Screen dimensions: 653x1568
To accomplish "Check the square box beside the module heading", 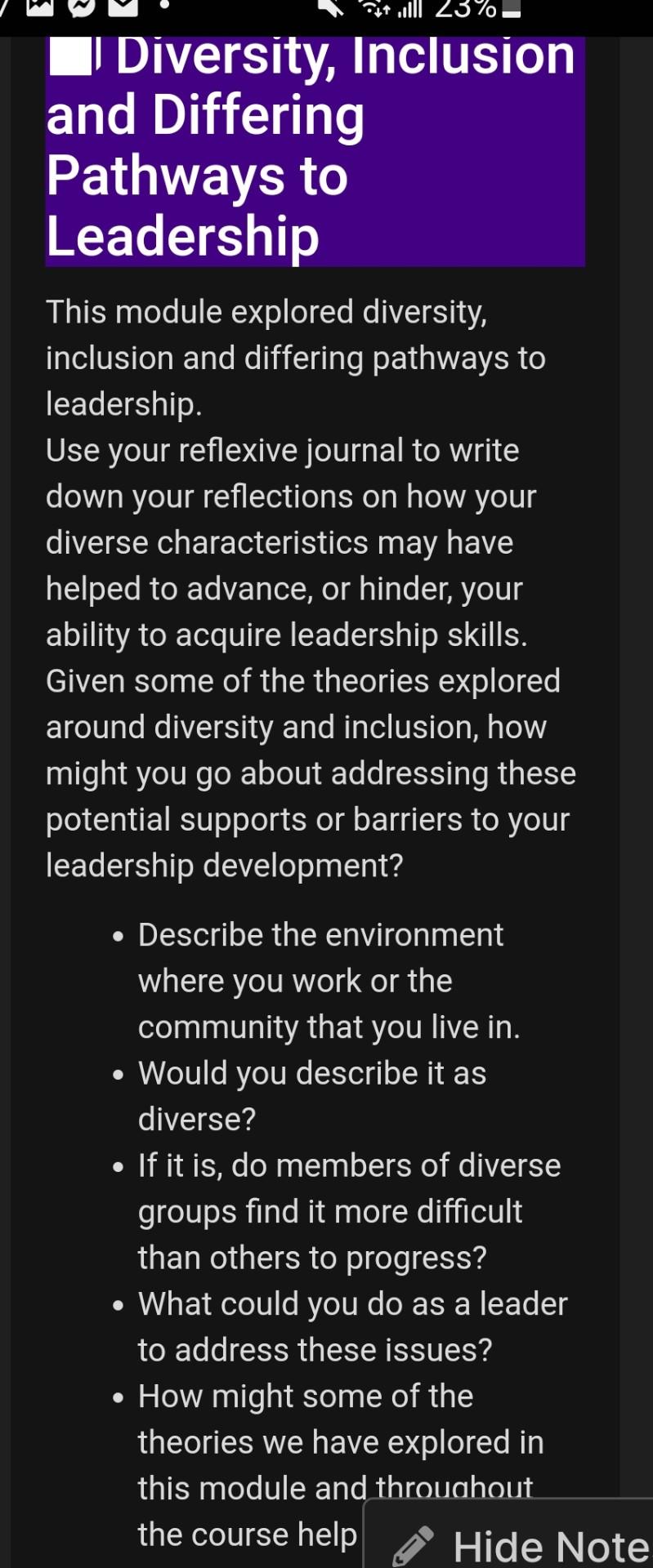I will pos(72,56).
